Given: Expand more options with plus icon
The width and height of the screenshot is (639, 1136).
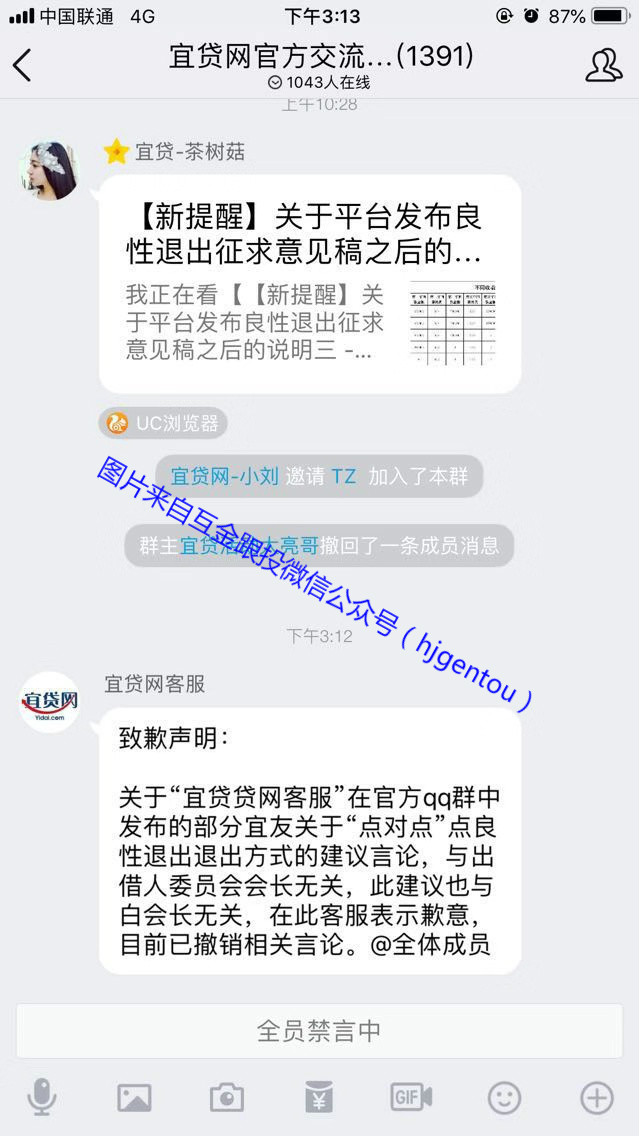Looking at the screenshot, I should pos(597,1097).
